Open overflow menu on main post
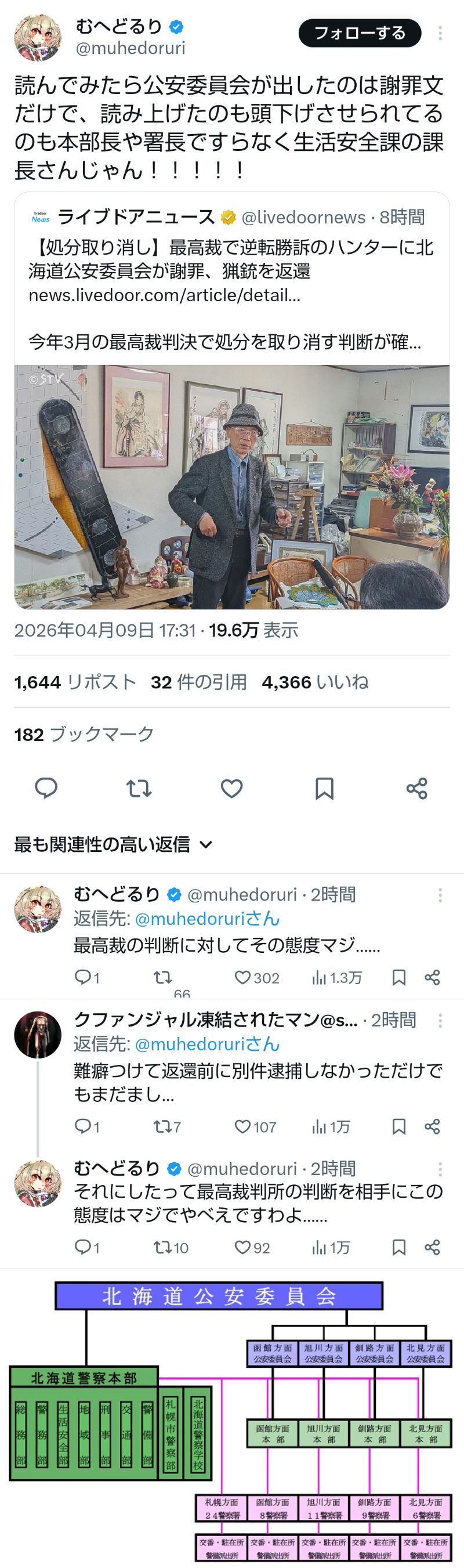Screen dimensions: 464x1568 point(440,33)
